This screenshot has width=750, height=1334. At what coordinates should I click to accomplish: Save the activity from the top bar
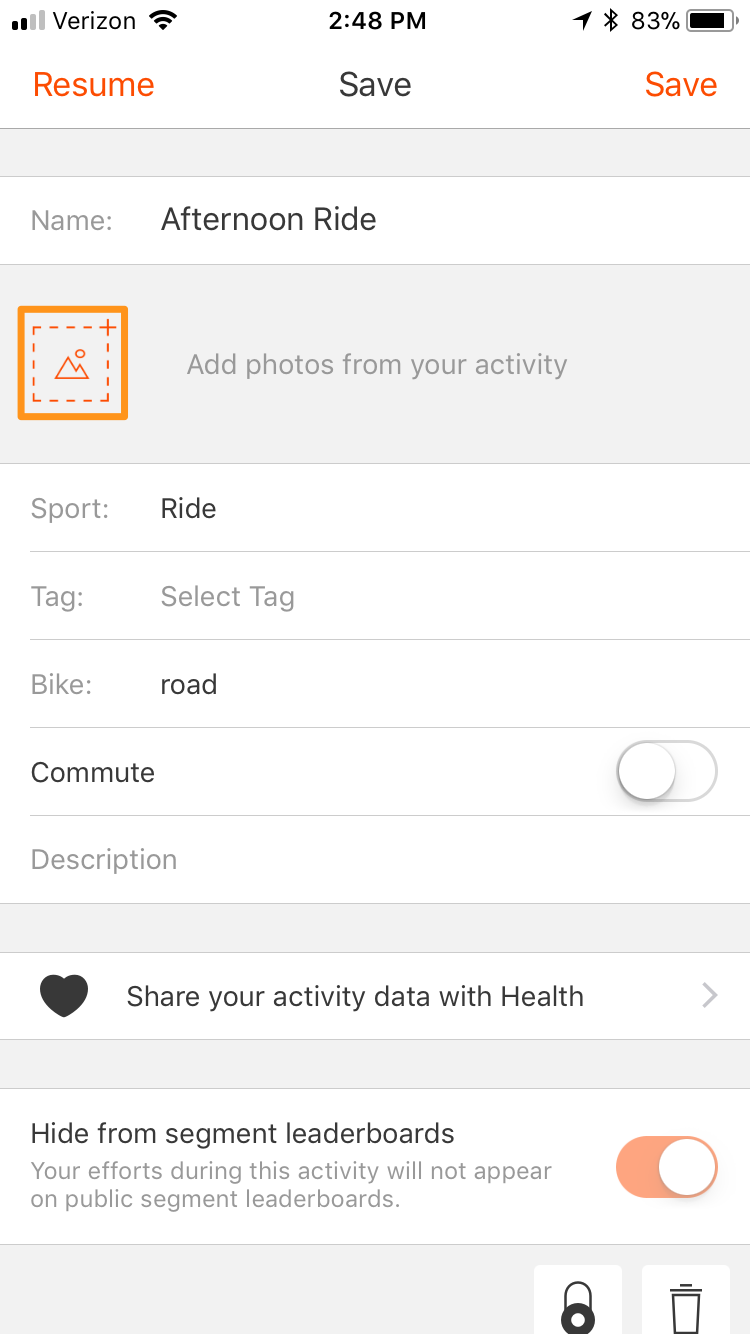click(x=680, y=85)
